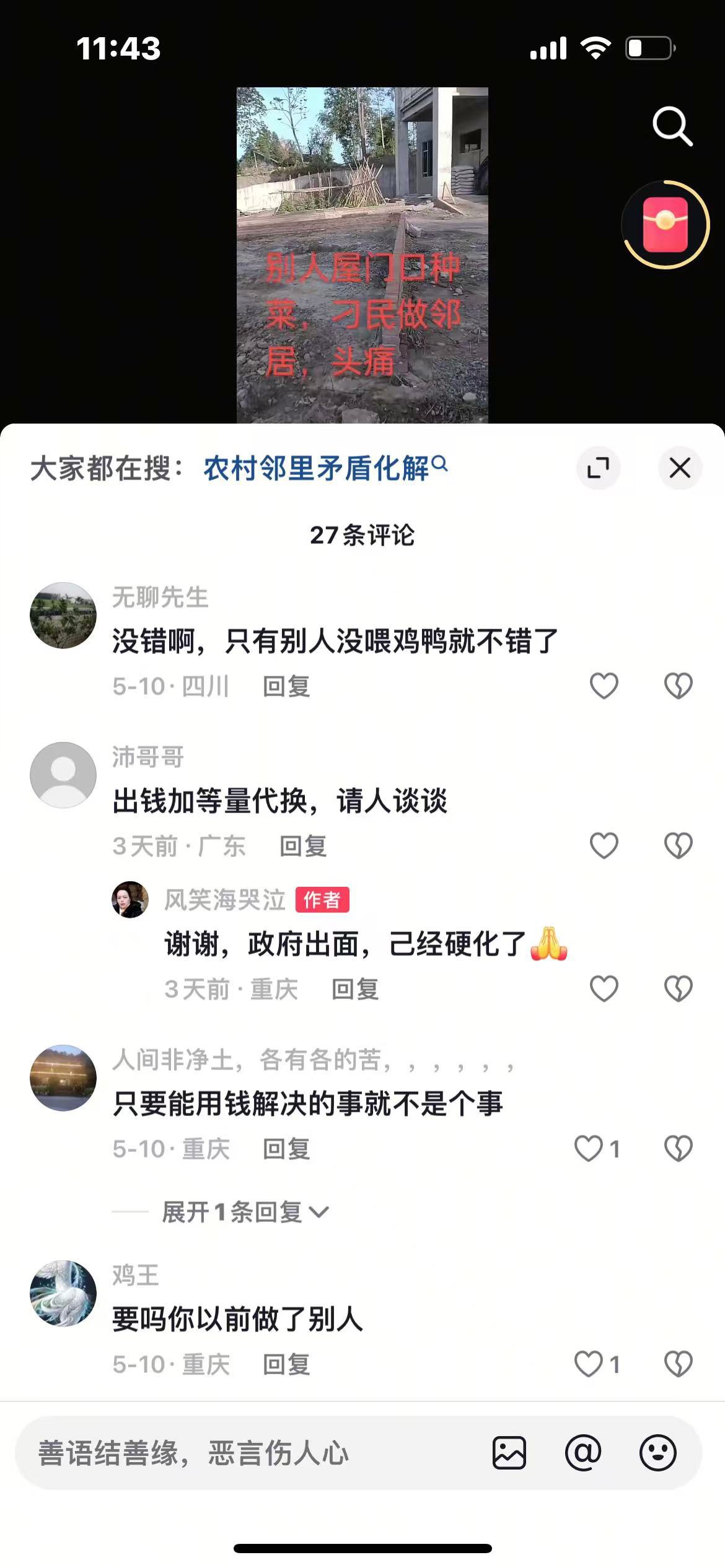The height and width of the screenshot is (1568, 725).
Task: Open the emoji picker
Action: pyautogui.click(x=657, y=1453)
